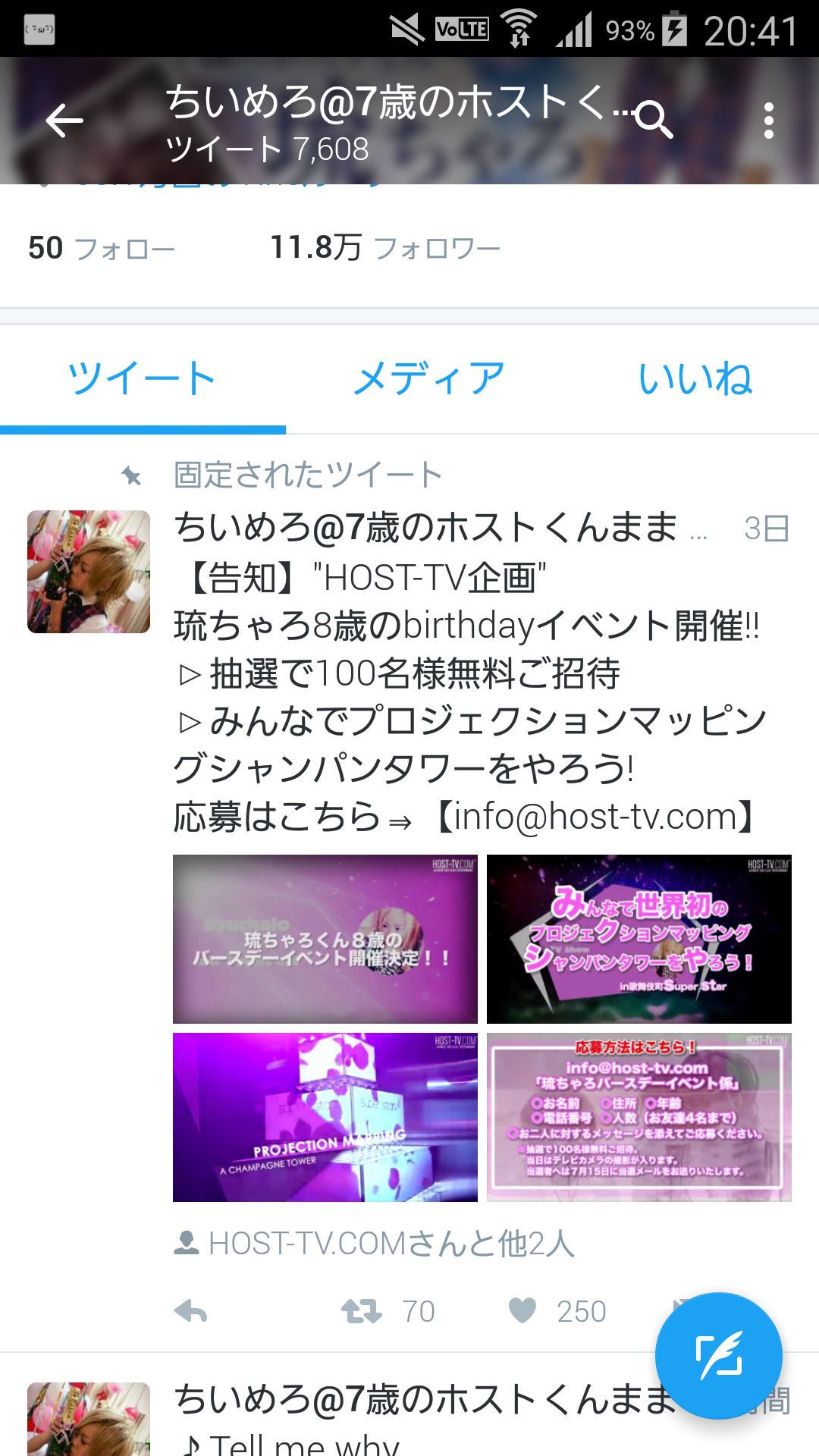Switch to the メディア tab

coord(428,378)
